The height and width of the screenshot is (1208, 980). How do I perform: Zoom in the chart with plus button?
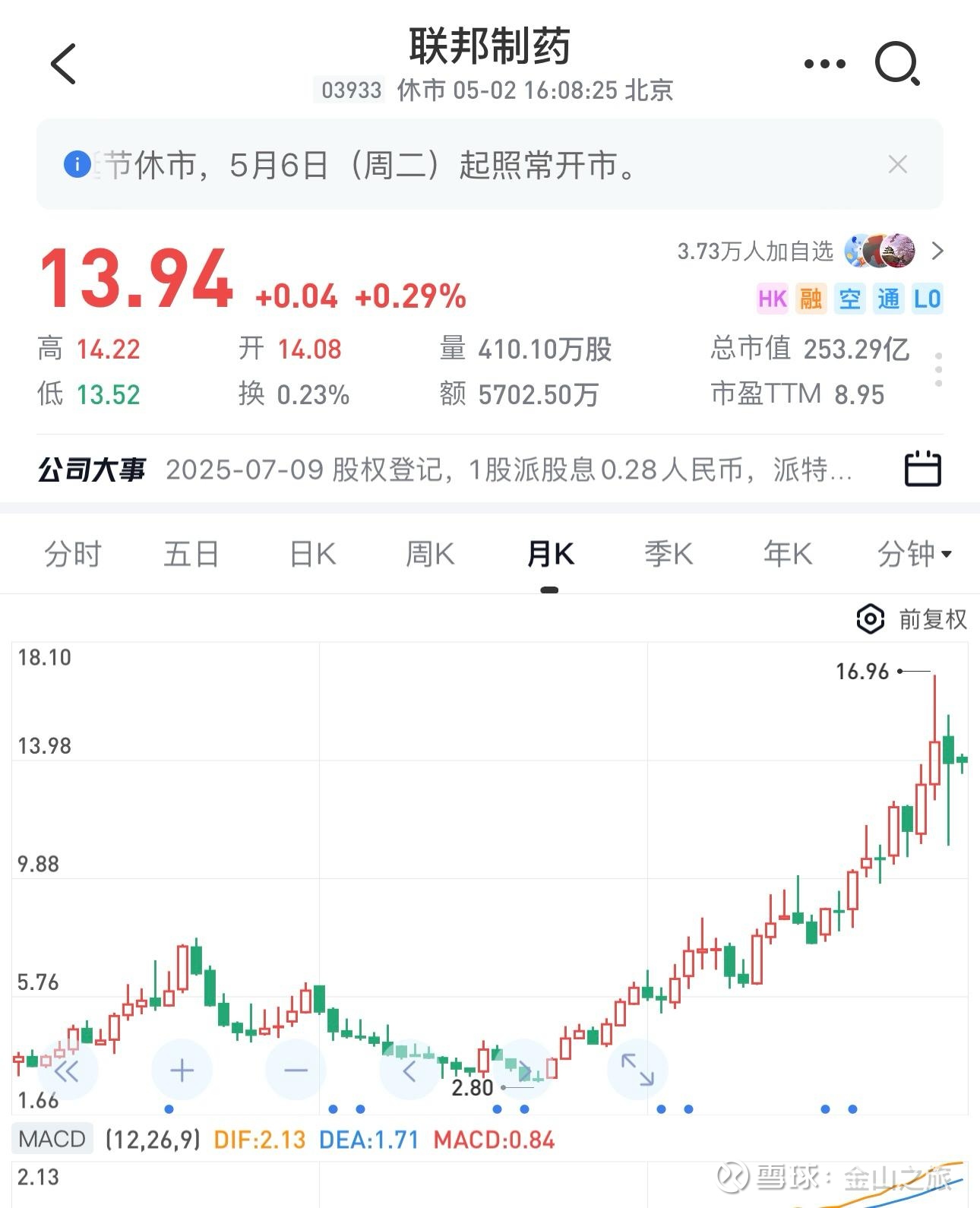click(182, 1070)
